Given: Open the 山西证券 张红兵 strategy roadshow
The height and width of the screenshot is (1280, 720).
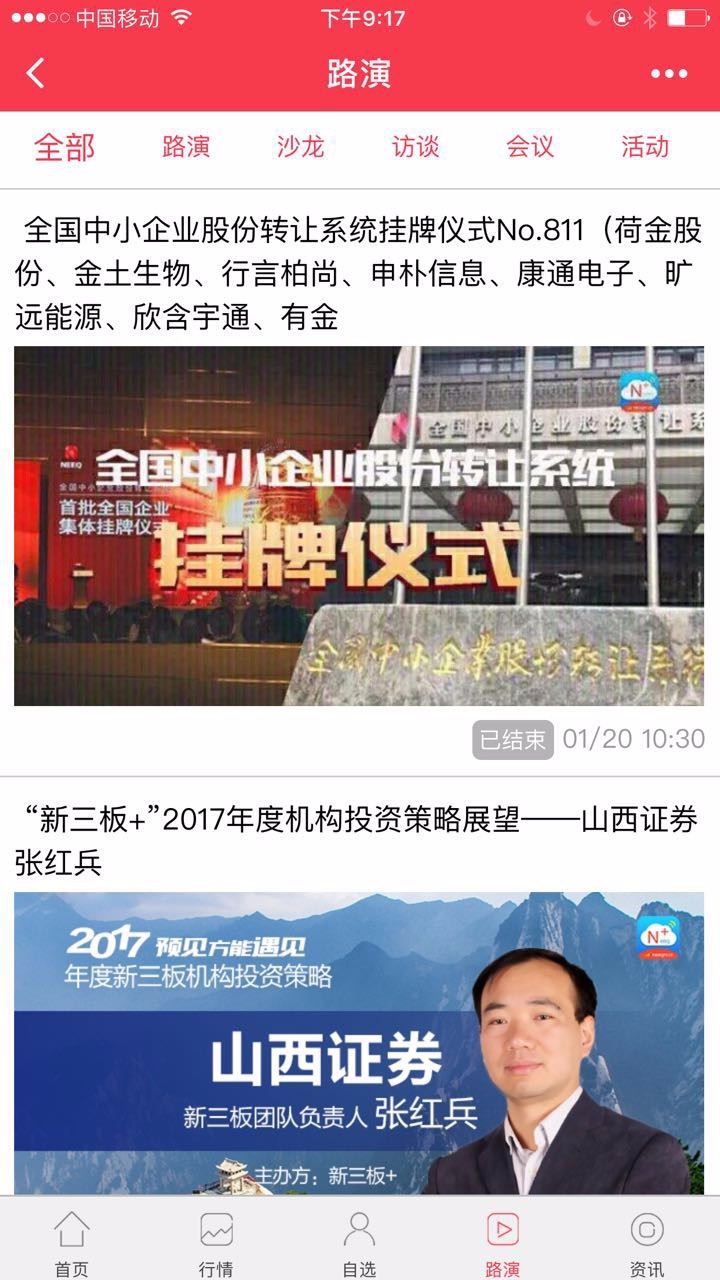Looking at the screenshot, I should (x=359, y=1040).
